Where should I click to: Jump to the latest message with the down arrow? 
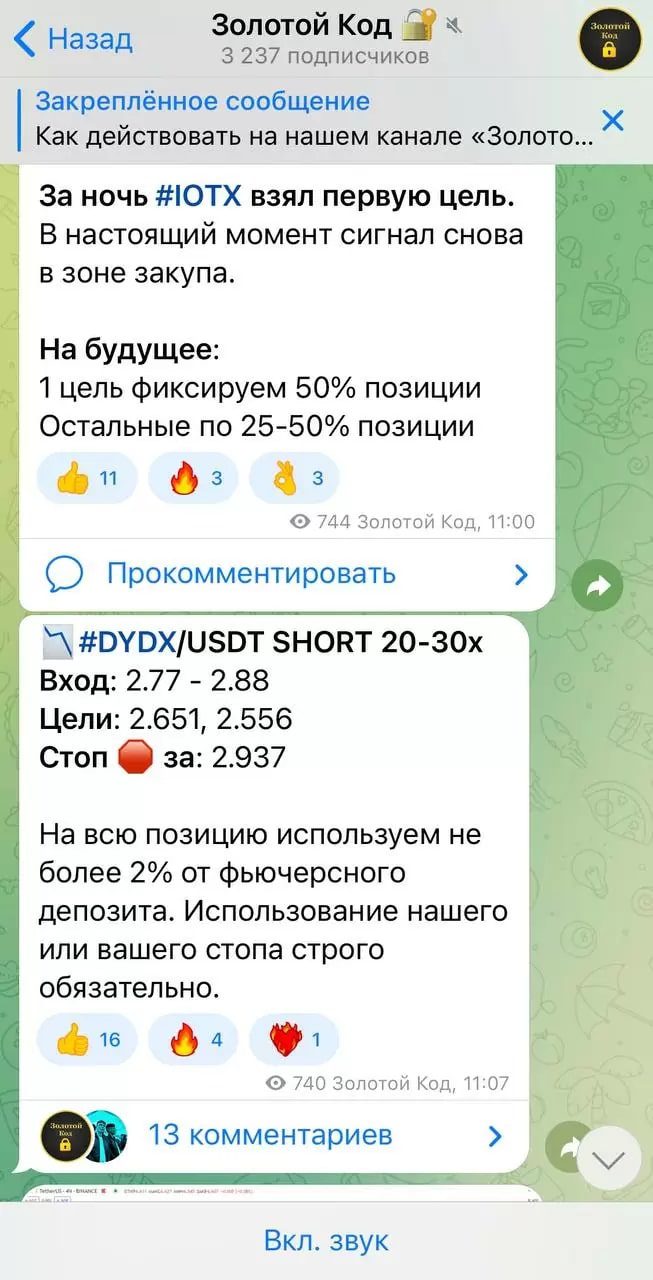609,1158
